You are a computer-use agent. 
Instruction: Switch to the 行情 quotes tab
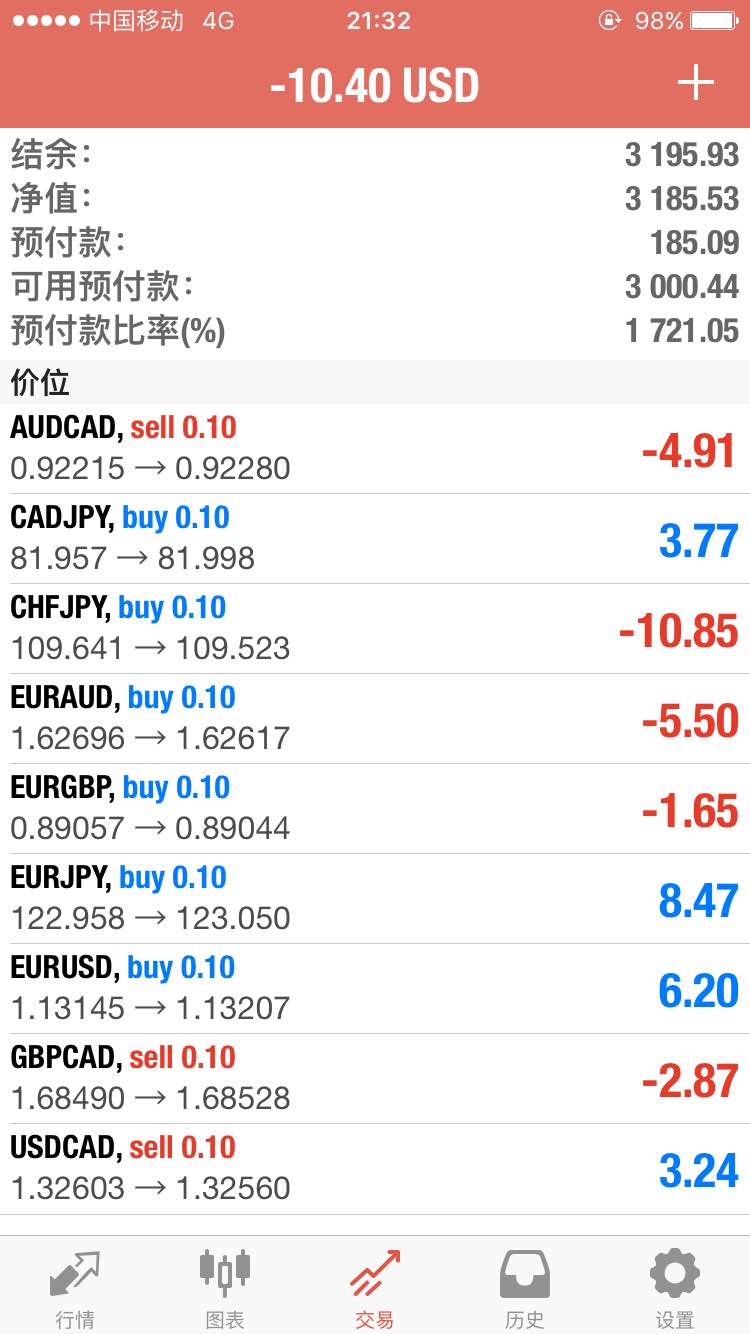point(75,1288)
